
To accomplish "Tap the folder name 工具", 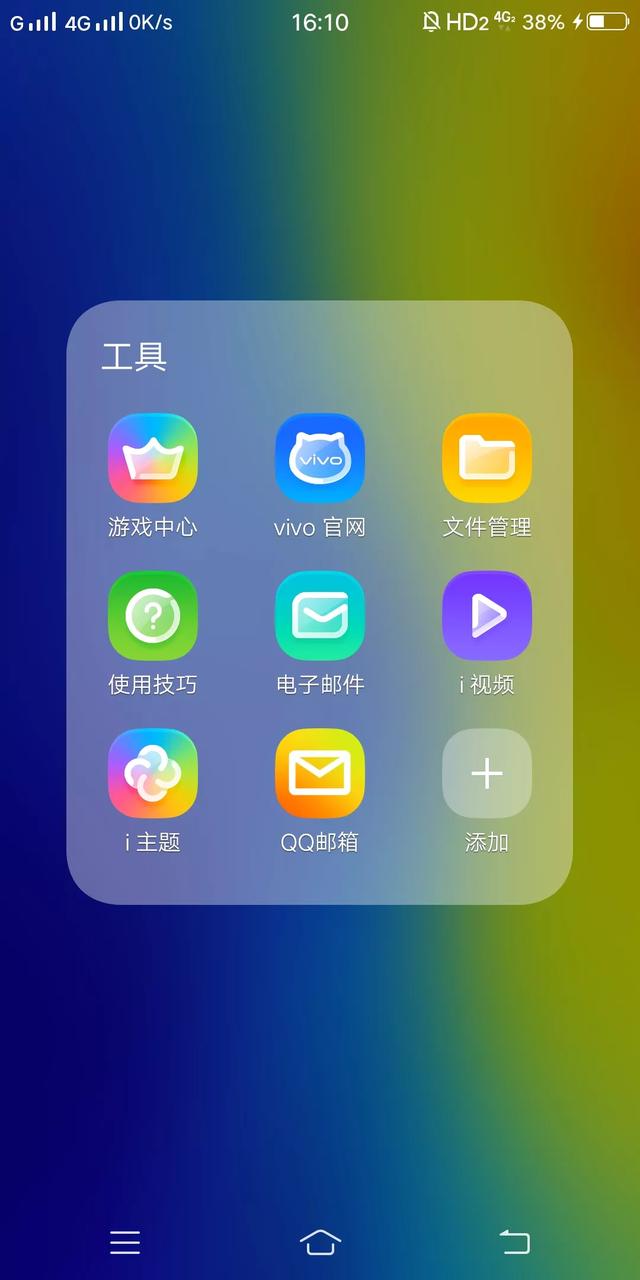I will coord(134,357).
